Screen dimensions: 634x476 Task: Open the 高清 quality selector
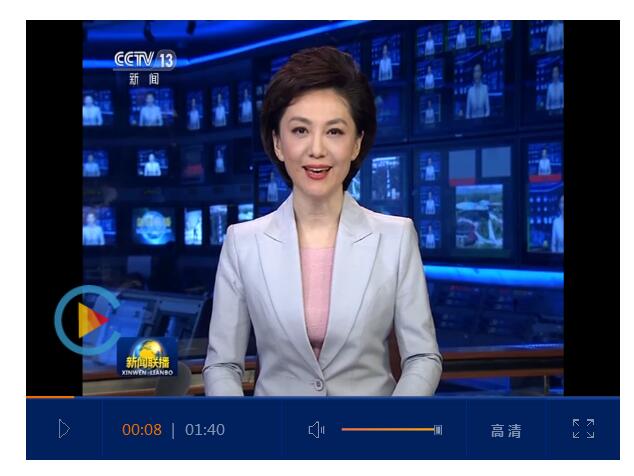tap(506, 431)
